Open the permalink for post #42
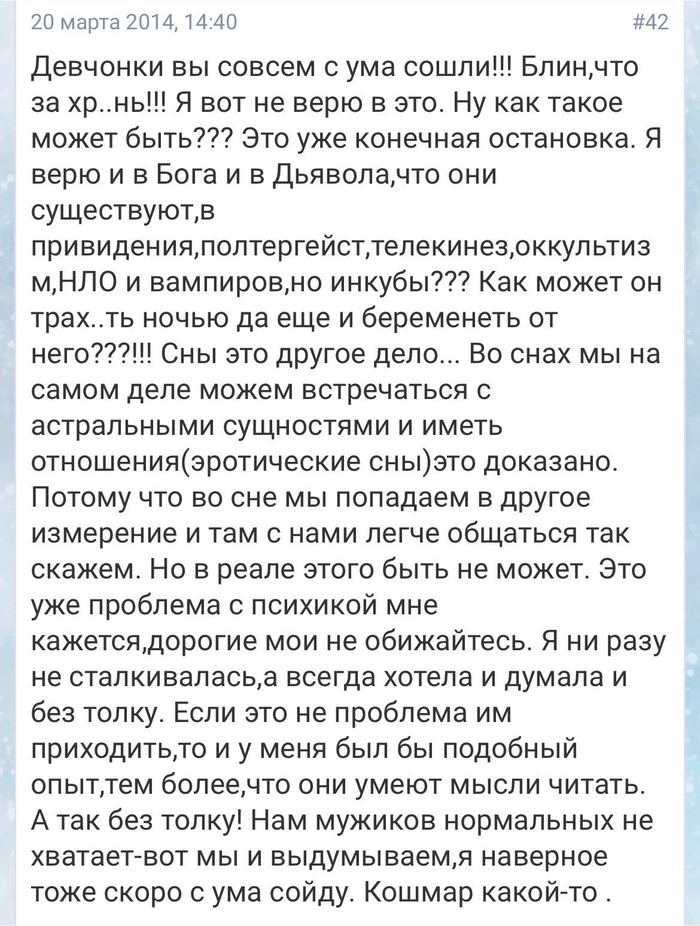700x926 pixels. [650, 22]
